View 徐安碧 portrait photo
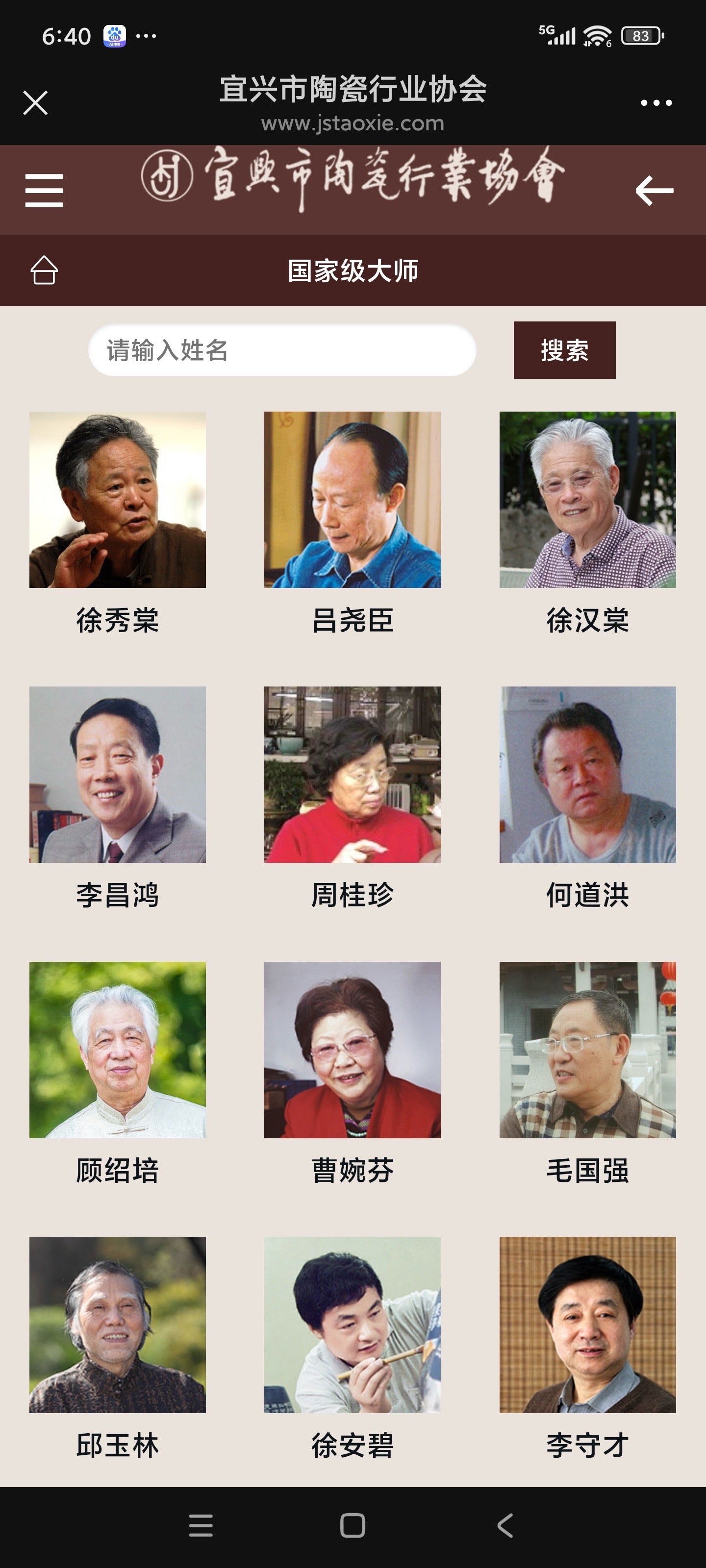 point(352,1324)
